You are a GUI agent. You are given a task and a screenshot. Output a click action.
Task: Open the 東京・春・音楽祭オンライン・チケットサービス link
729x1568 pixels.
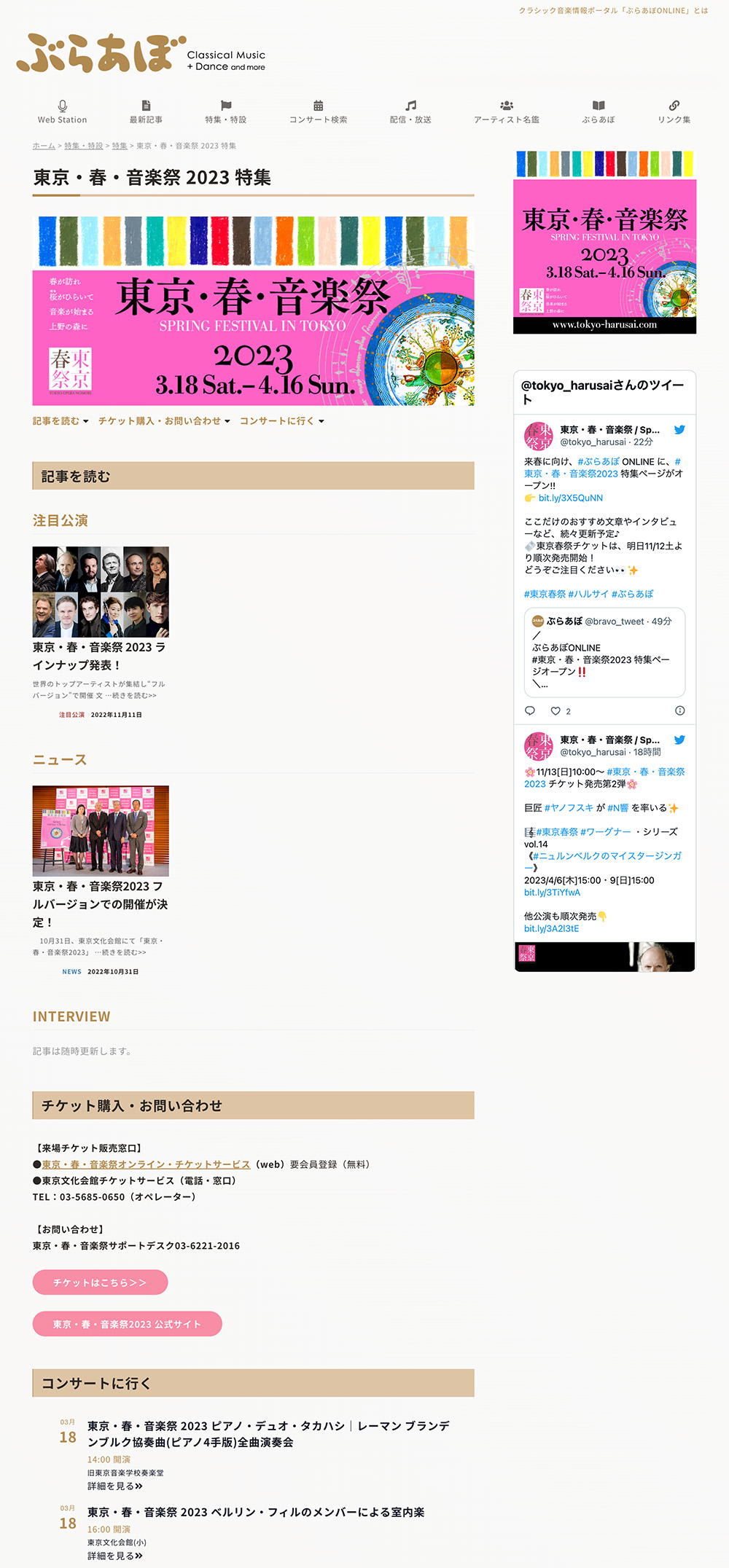coord(146,1164)
